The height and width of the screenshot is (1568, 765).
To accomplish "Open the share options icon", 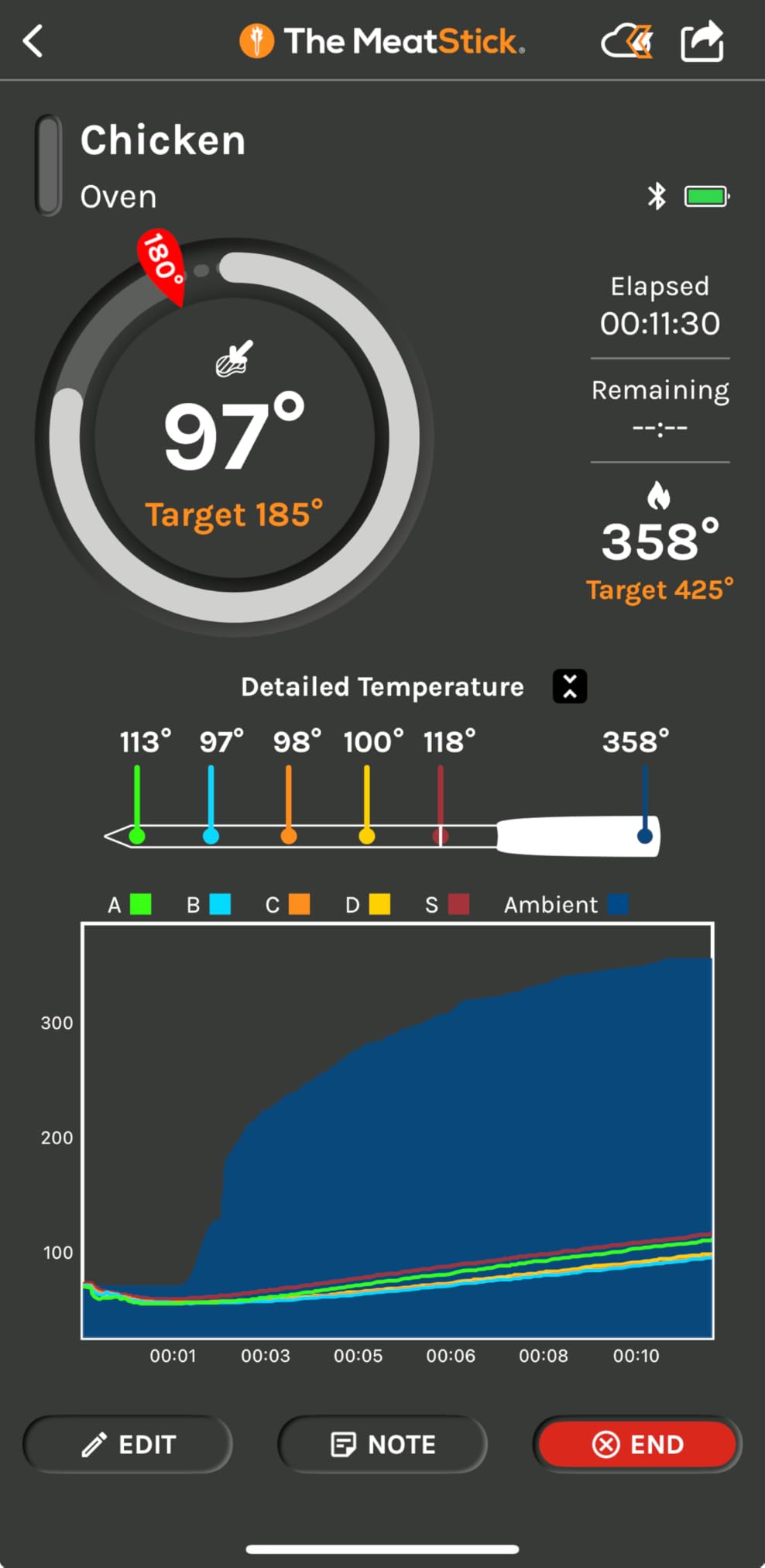I will [702, 41].
